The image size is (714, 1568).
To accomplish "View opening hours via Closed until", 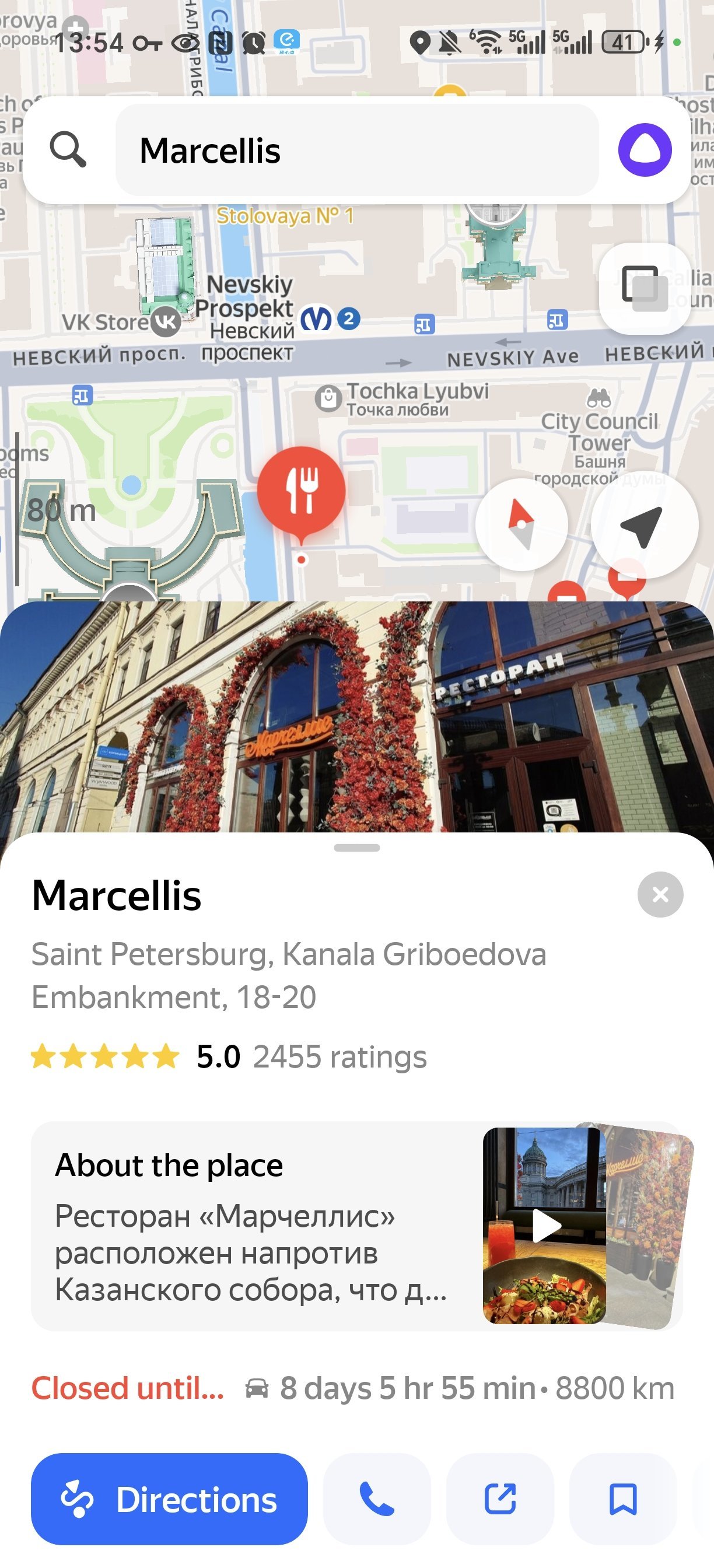I will coord(128,1388).
